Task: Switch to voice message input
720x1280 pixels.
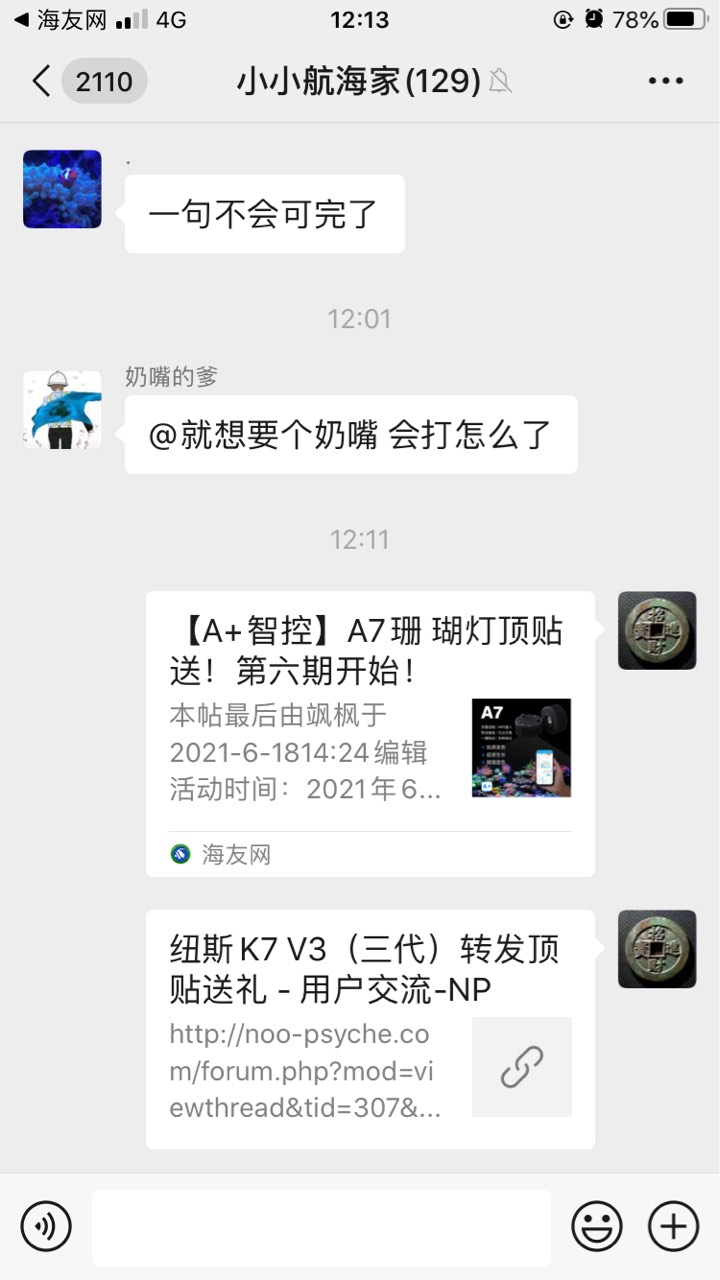Action: click(46, 1226)
